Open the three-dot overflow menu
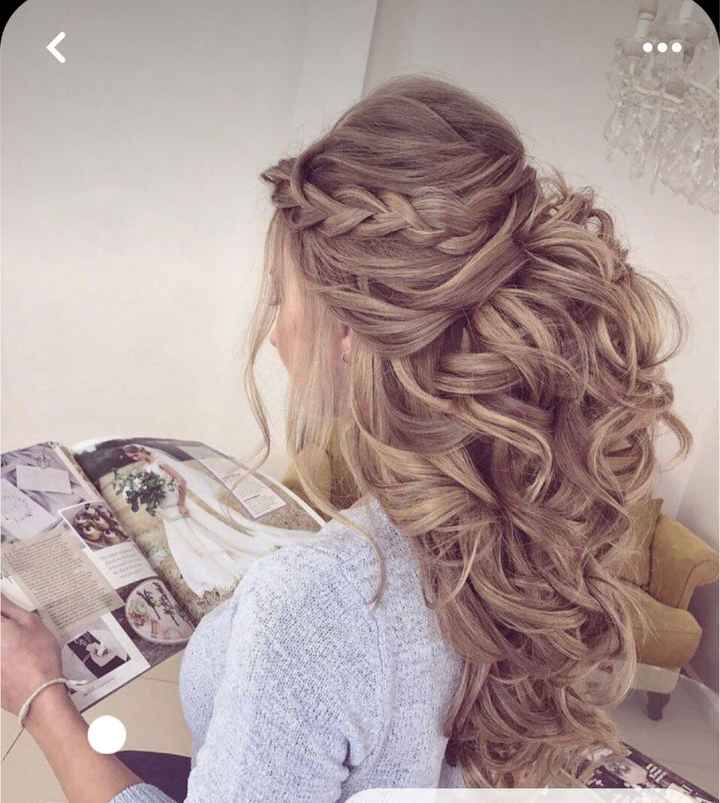The height and width of the screenshot is (803, 720). click(x=662, y=47)
